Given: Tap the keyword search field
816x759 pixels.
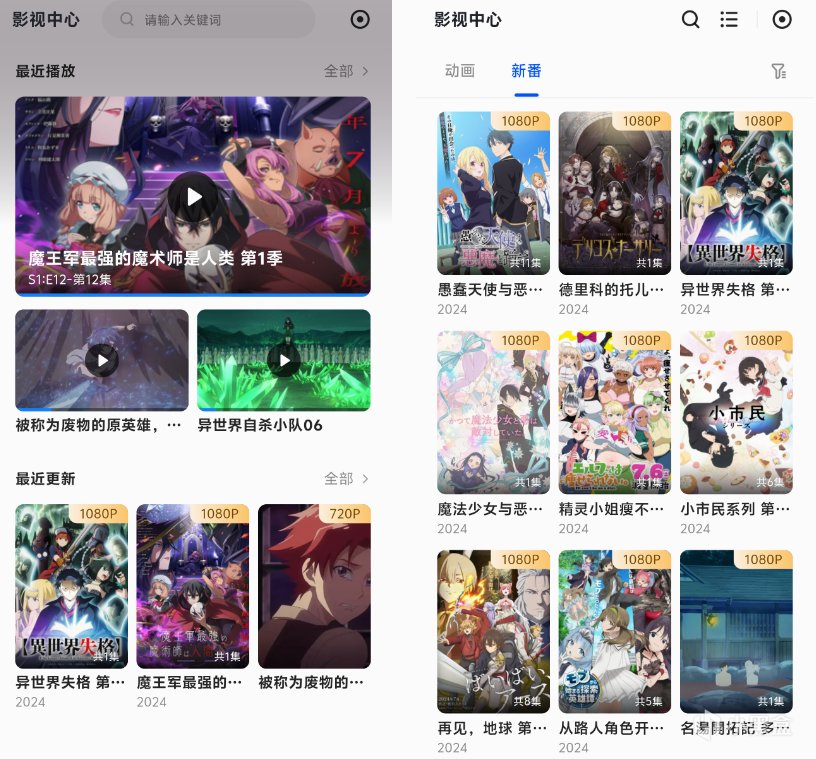Looking at the screenshot, I should pos(210,19).
